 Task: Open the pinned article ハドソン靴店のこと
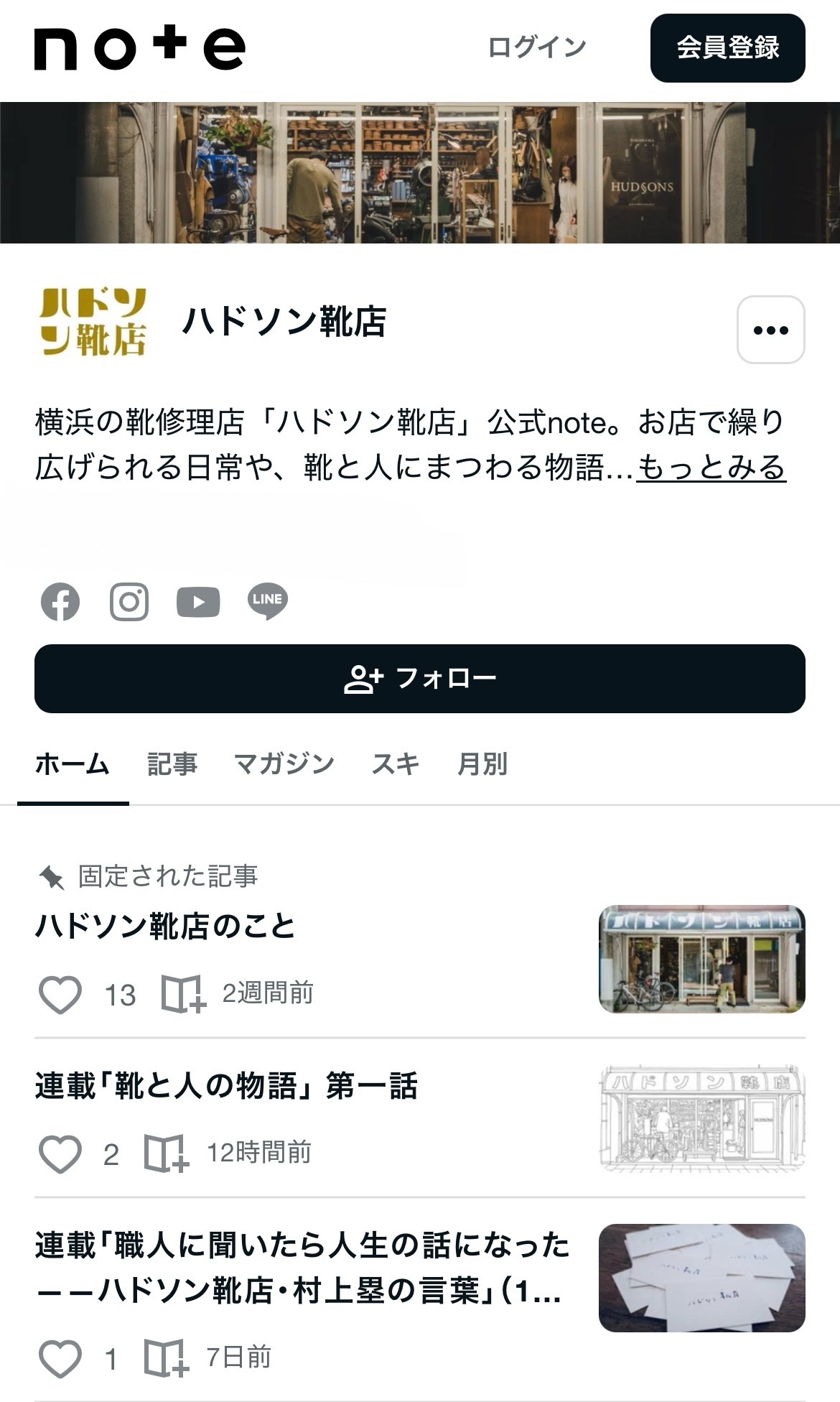click(x=165, y=926)
